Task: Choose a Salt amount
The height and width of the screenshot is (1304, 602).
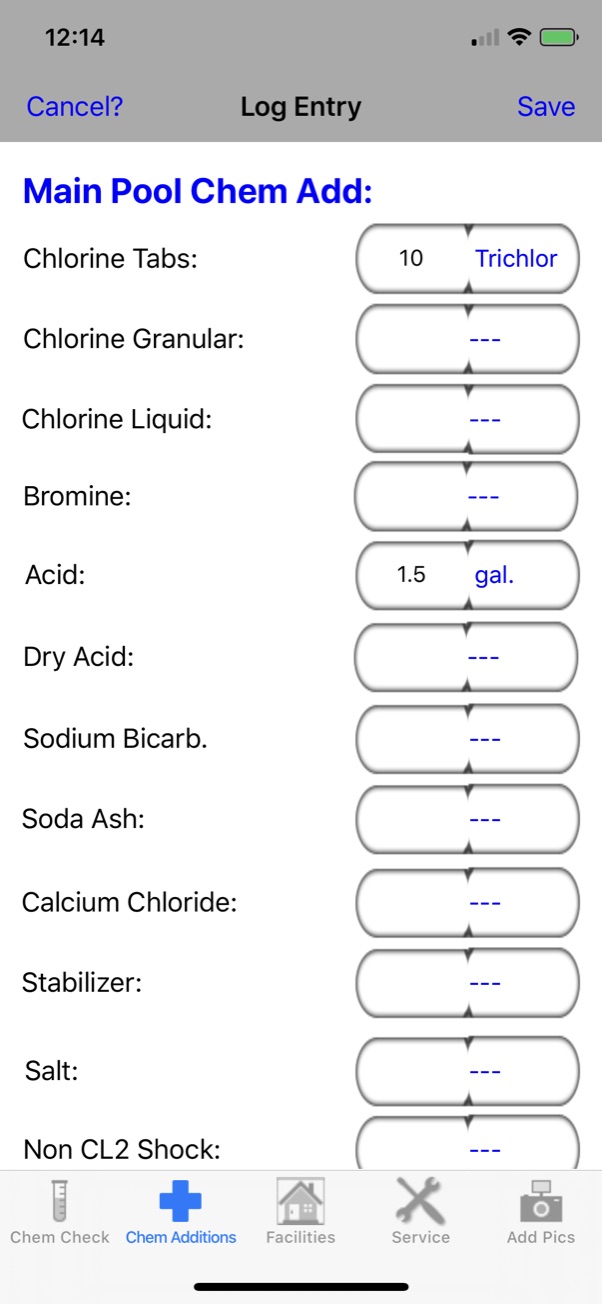Action: [x=467, y=1071]
